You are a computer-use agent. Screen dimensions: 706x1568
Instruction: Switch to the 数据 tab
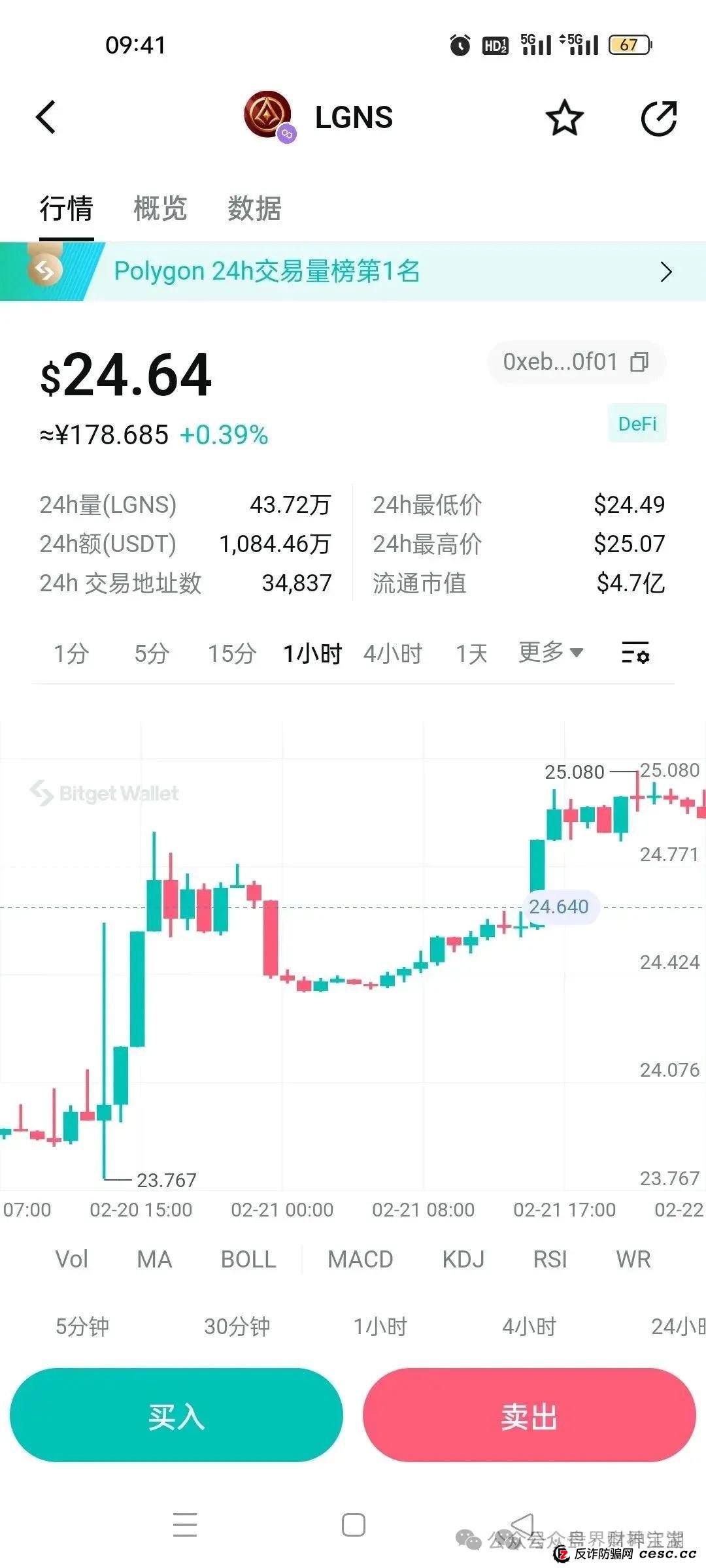click(x=254, y=209)
